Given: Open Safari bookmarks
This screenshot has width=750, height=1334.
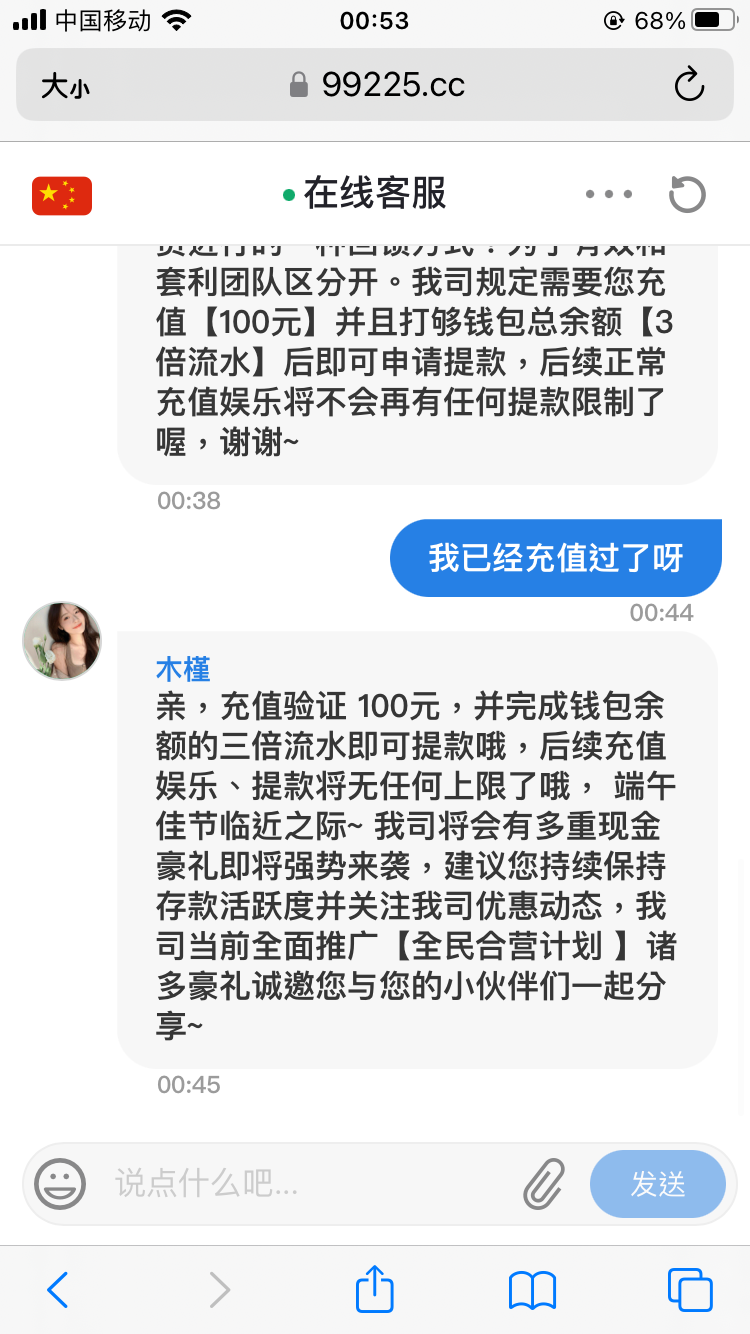Looking at the screenshot, I should coord(532,1290).
